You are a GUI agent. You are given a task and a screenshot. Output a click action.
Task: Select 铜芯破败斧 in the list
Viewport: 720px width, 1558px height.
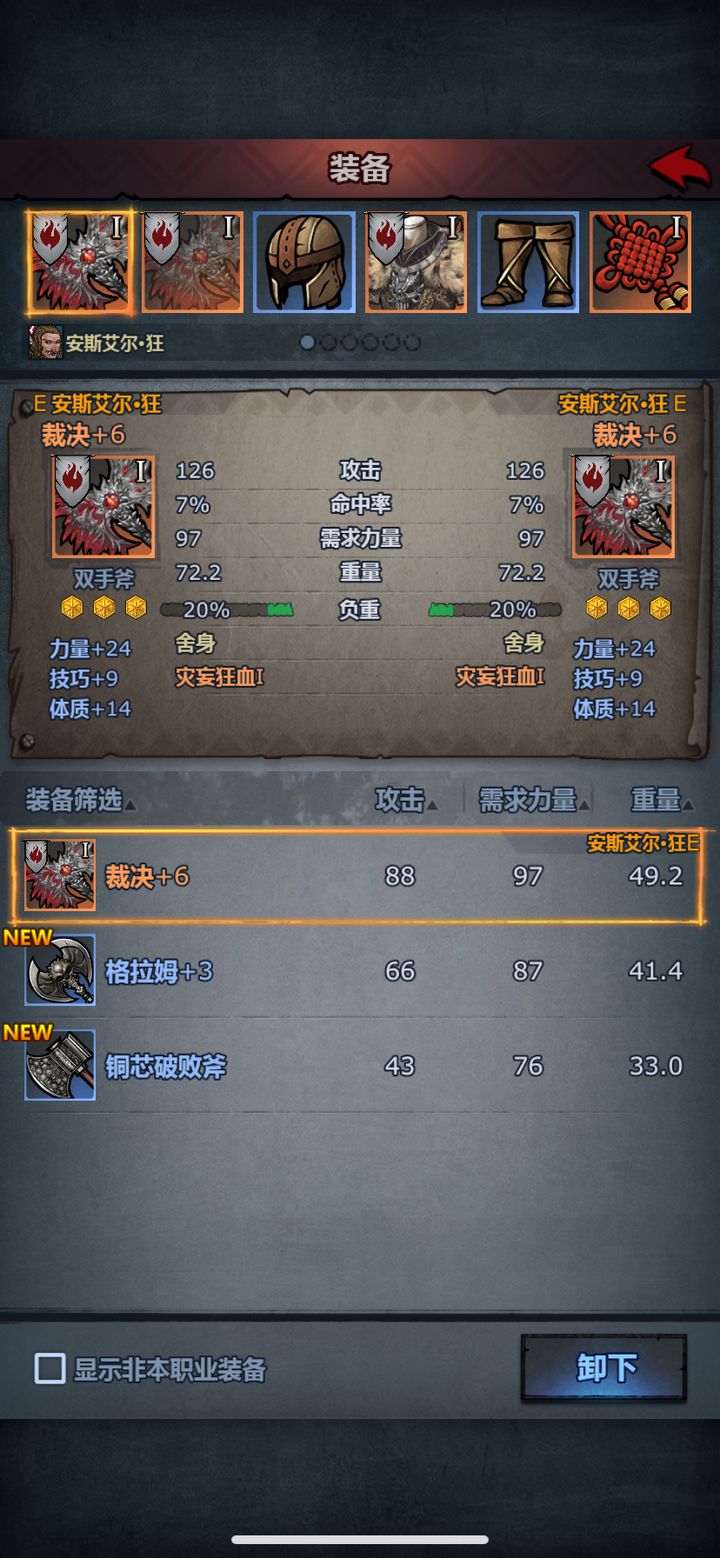pos(360,1066)
